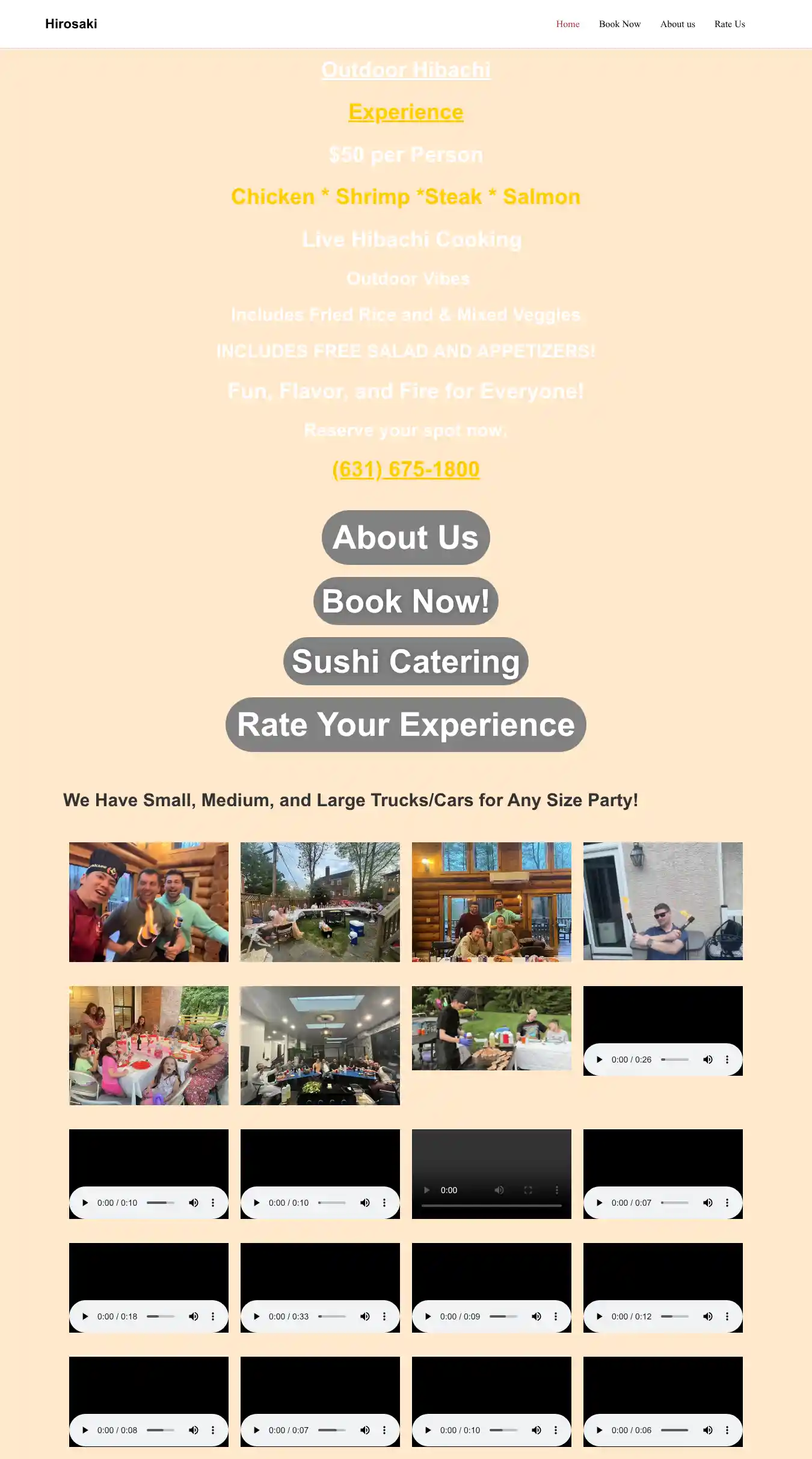Tap the Book Now! button

tap(405, 601)
